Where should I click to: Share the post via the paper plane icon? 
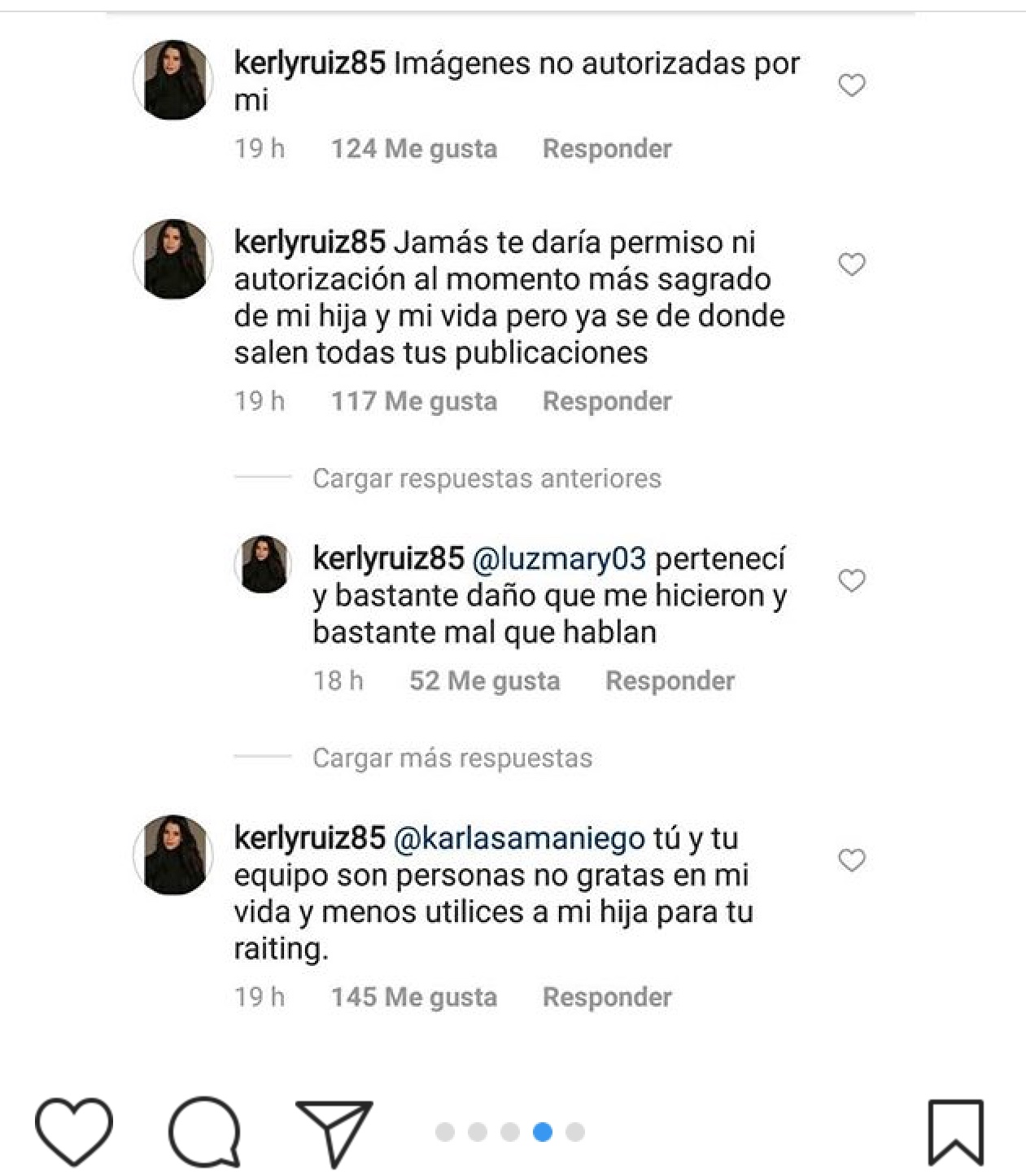[x=334, y=1131]
